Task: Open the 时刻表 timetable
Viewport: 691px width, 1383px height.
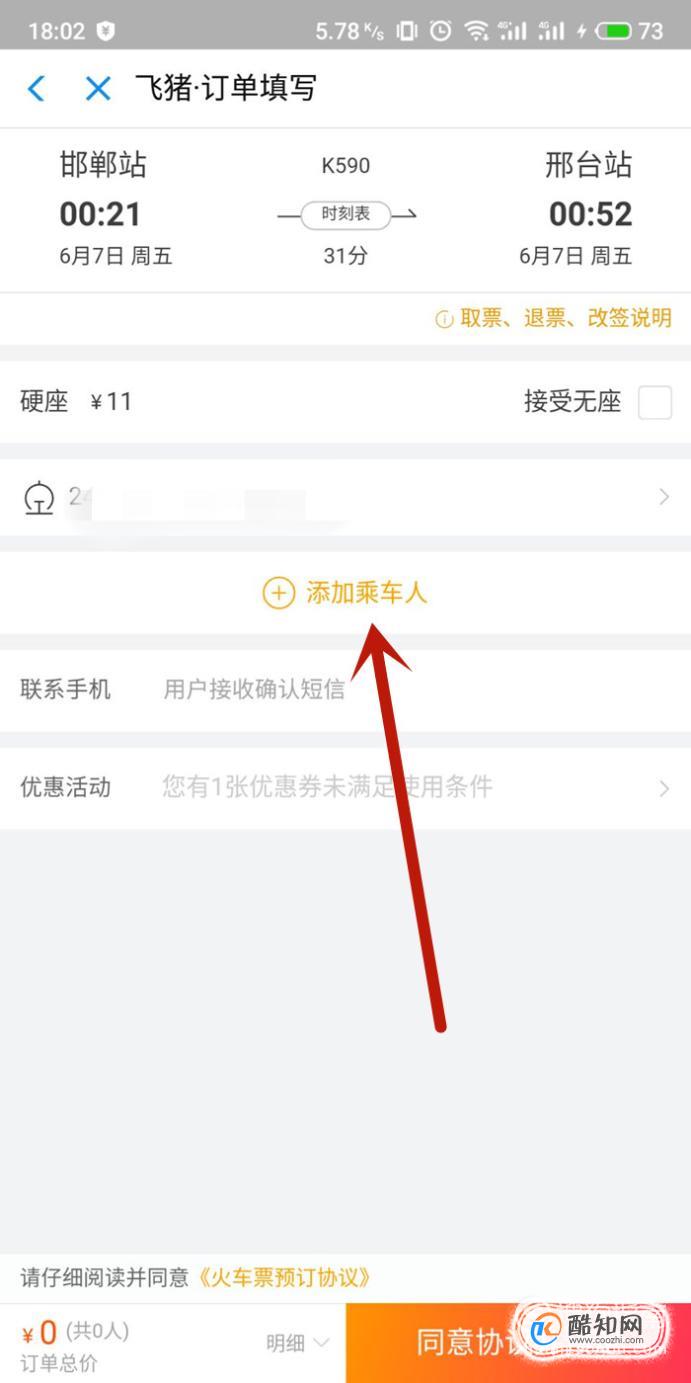Action: point(345,214)
